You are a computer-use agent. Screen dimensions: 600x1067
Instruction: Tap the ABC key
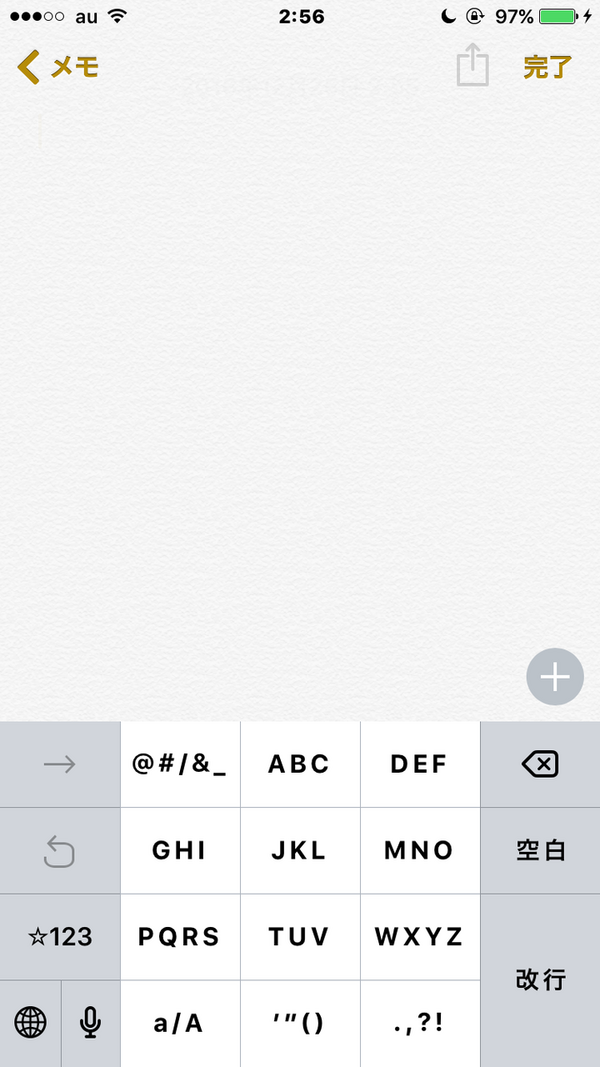click(x=300, y=765)
